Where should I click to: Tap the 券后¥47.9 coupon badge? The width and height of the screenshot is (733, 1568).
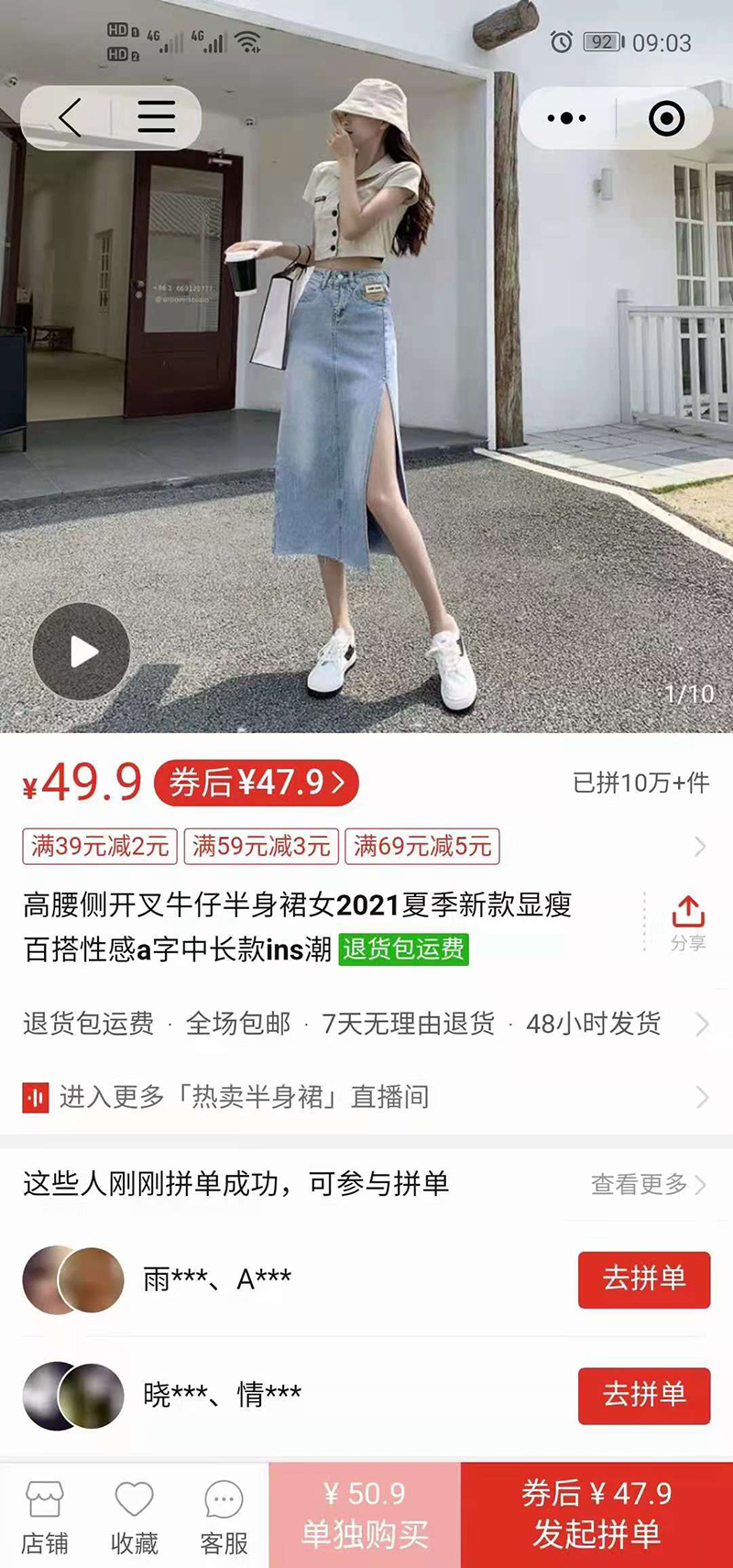coord(257,783)
